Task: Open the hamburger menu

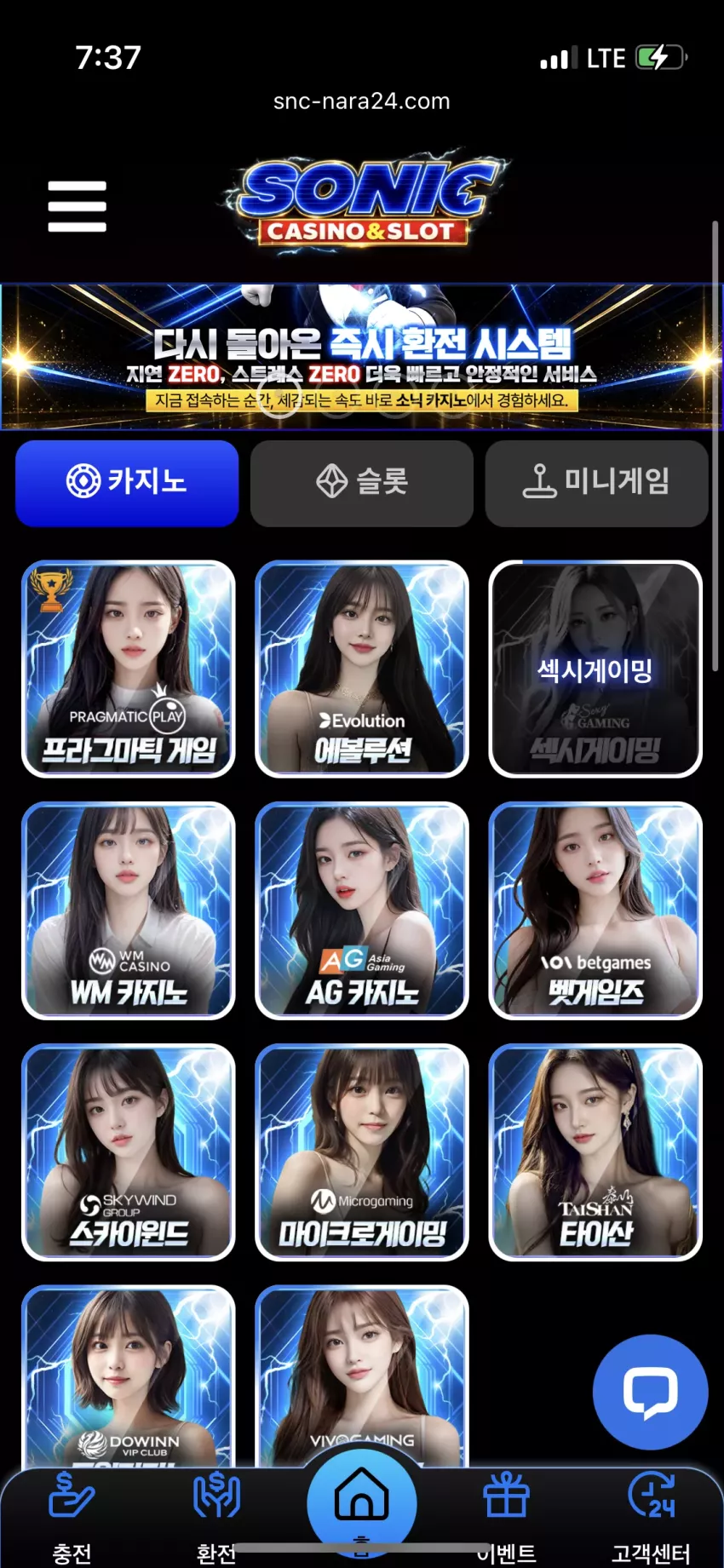Action: point(77,206)
